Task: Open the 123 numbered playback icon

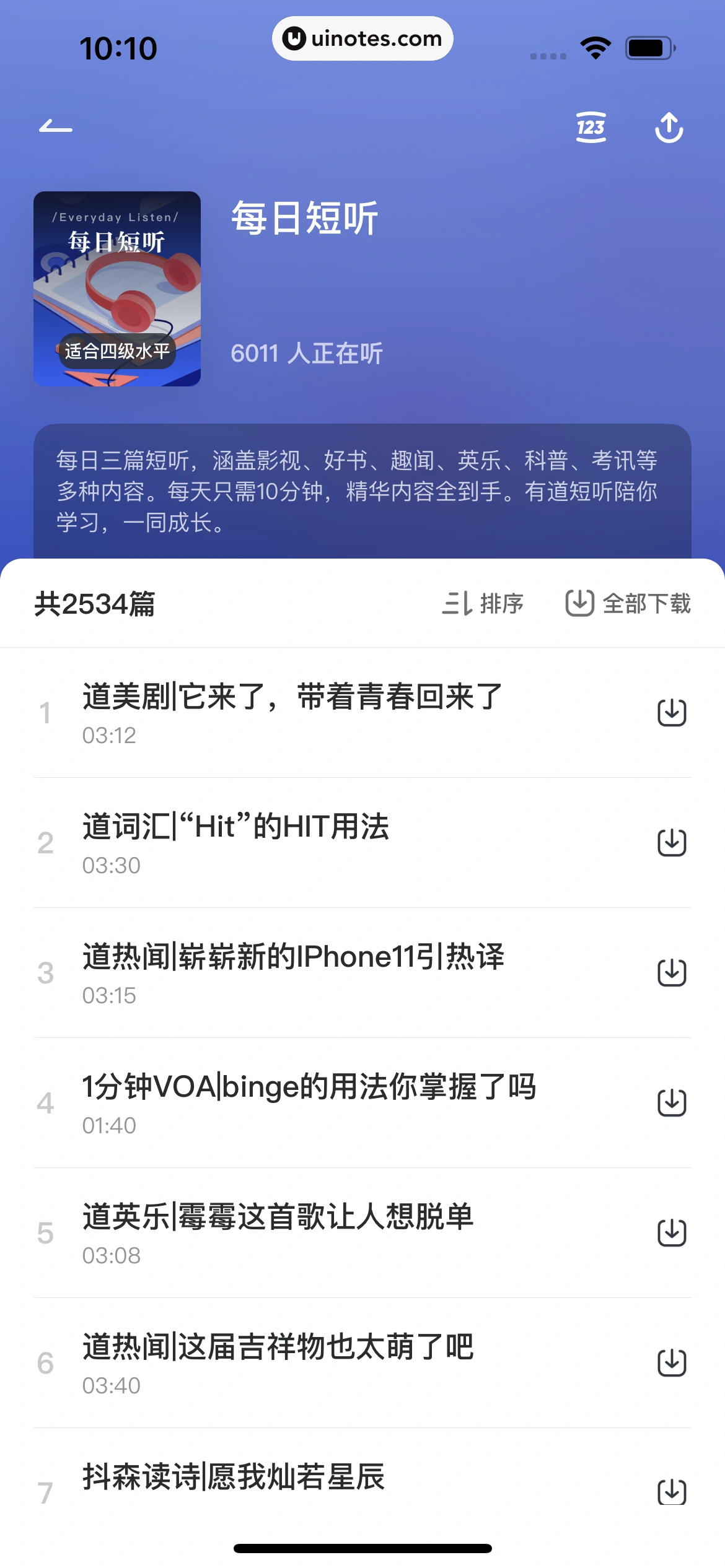Action: tap(591, 128)
